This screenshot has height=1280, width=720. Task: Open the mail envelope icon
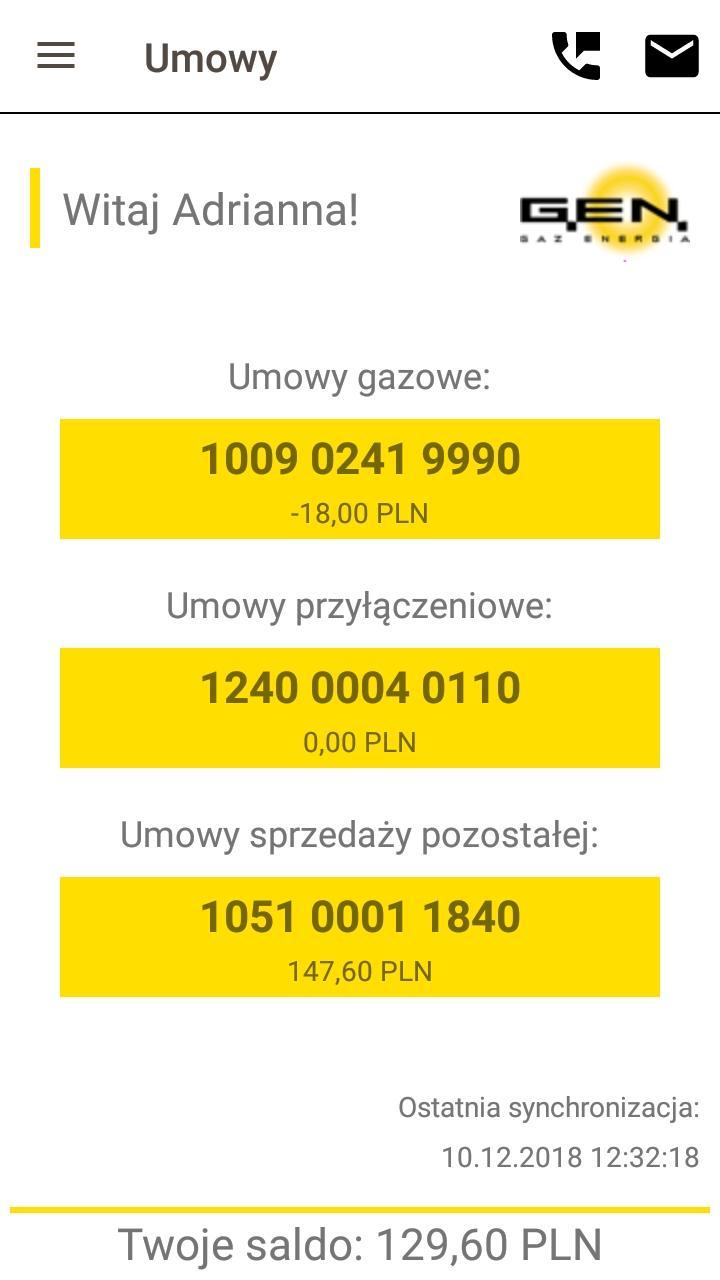pyautogui.click(x=672, y=56)
